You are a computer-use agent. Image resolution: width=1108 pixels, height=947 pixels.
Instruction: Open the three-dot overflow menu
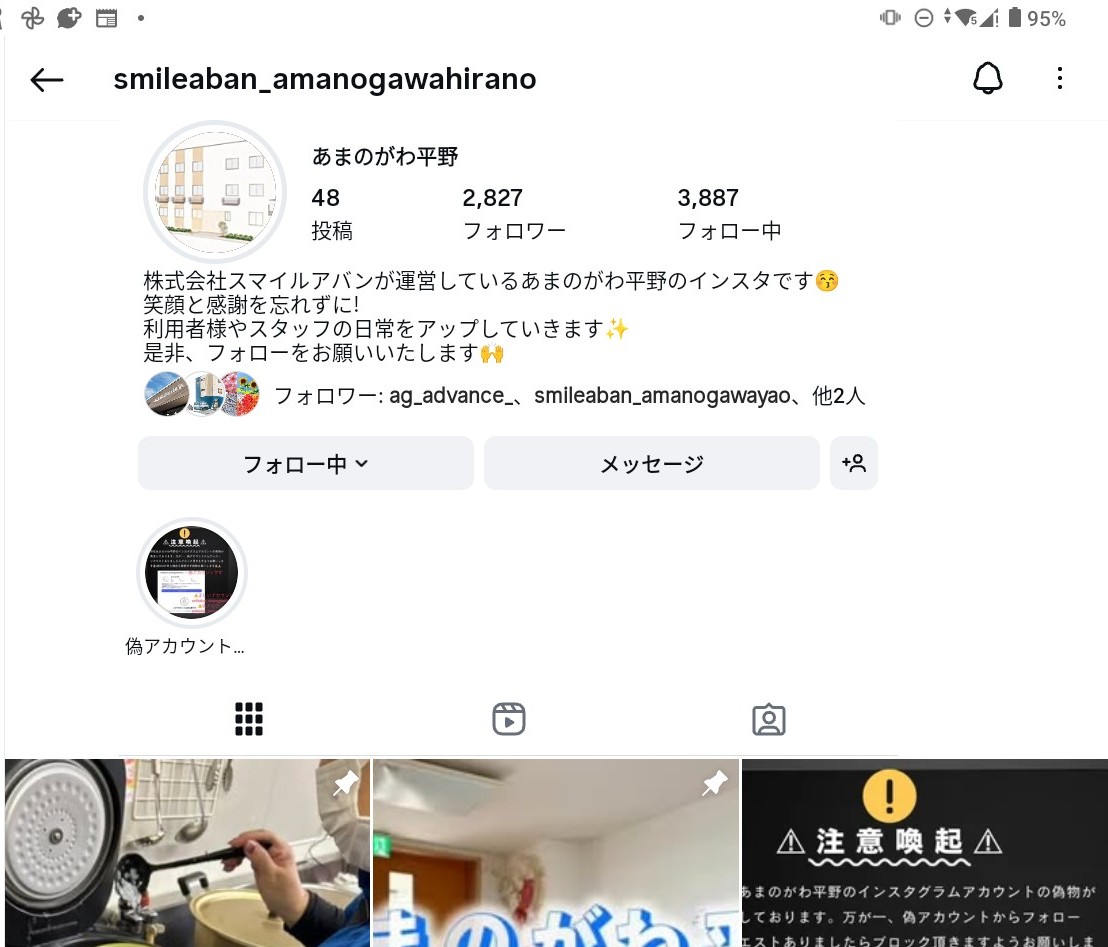pyautogui.click(x=1060, y=79)
